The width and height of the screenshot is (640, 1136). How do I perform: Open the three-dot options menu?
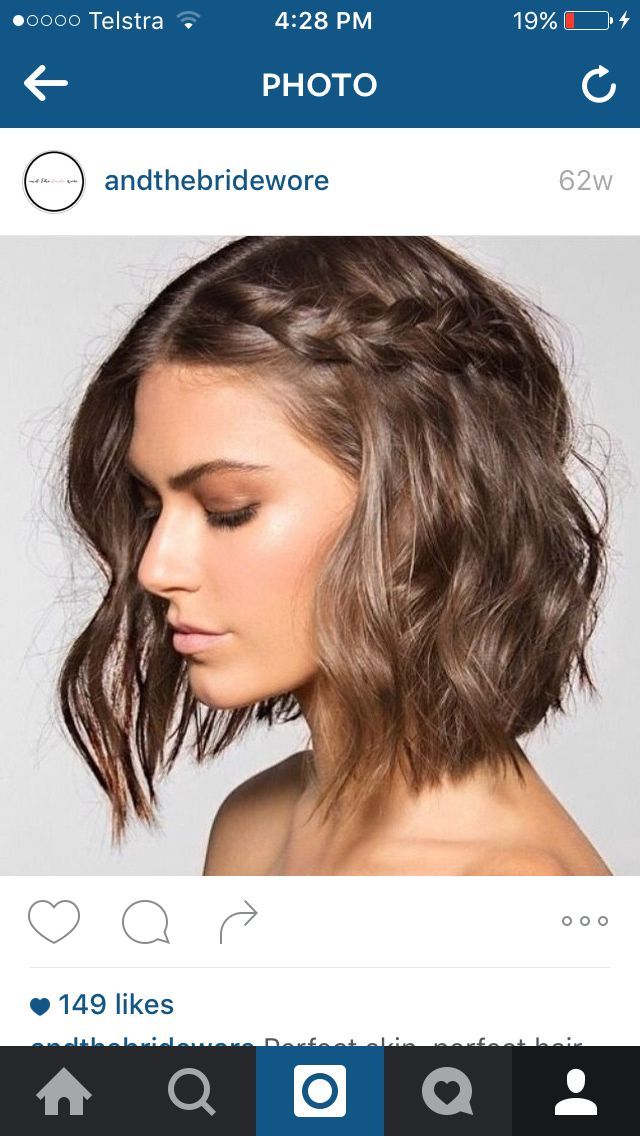tap(585, 921)
